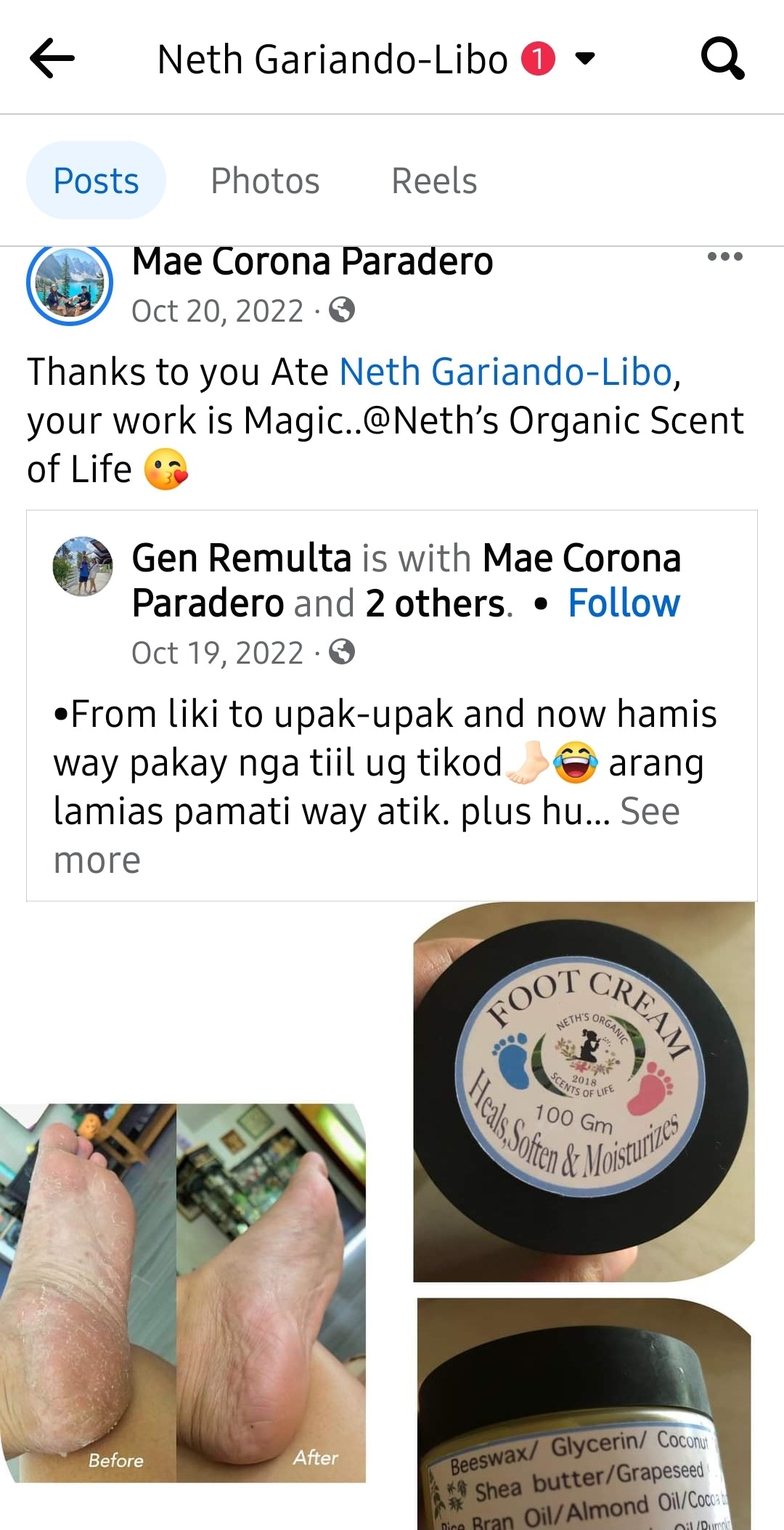The height and width of the screenshot is (1530, 784).
Task: Open Gen Remulta's profile from shared post
Action: point(241,558)
